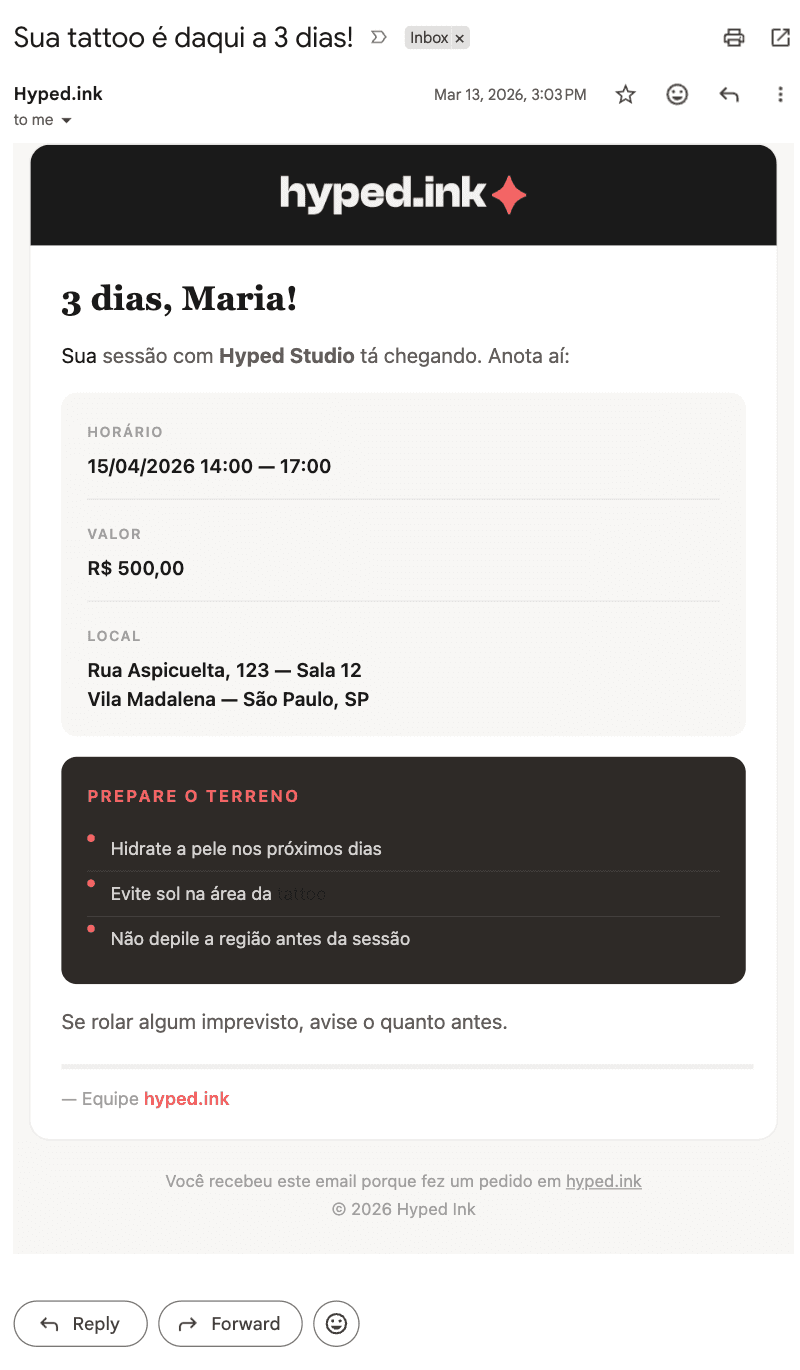The height and width of the screenshot is (1370, 800).
Task: Open the email in a new window
Action: (x=781, y=37)
